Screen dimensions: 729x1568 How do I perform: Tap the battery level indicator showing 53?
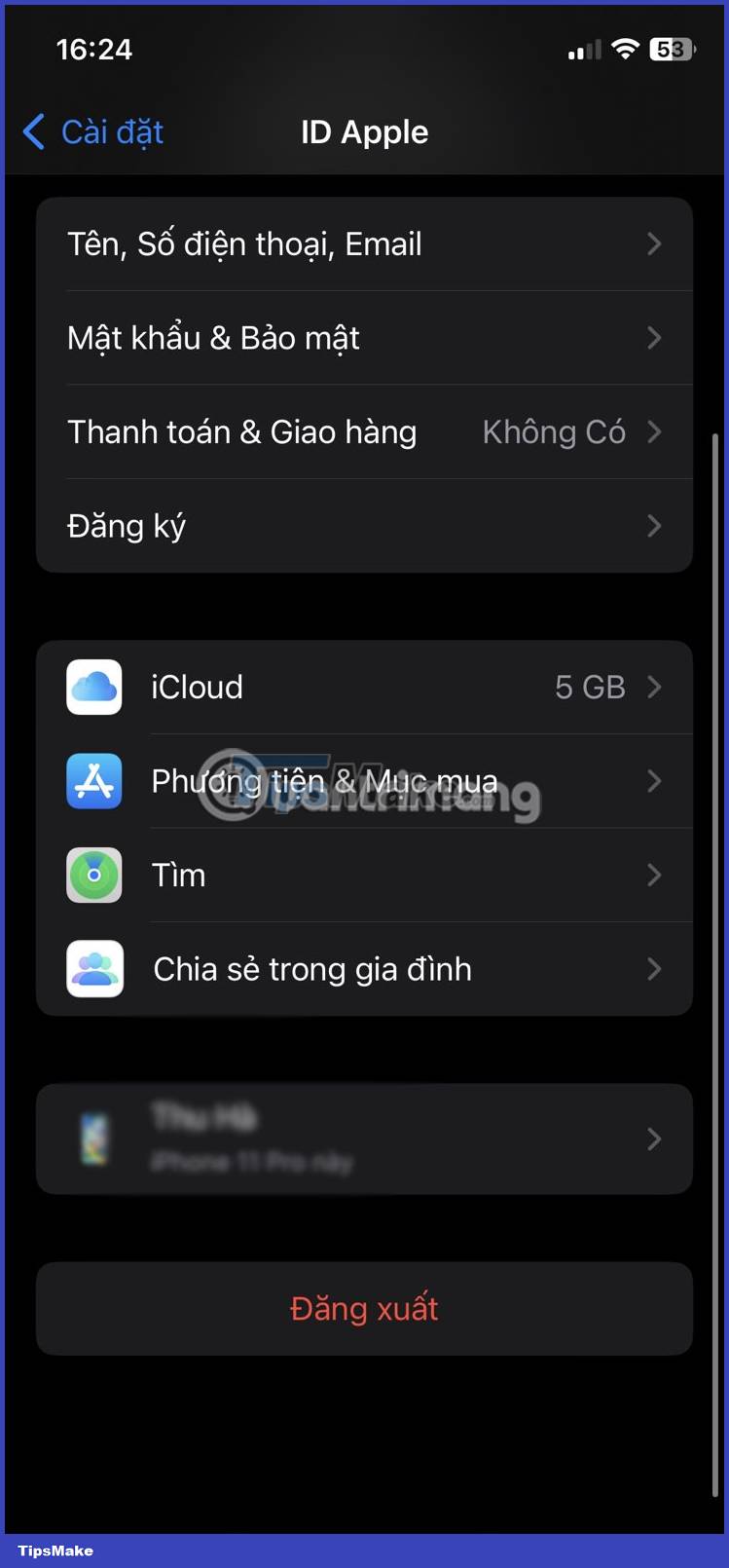[670, 49]
